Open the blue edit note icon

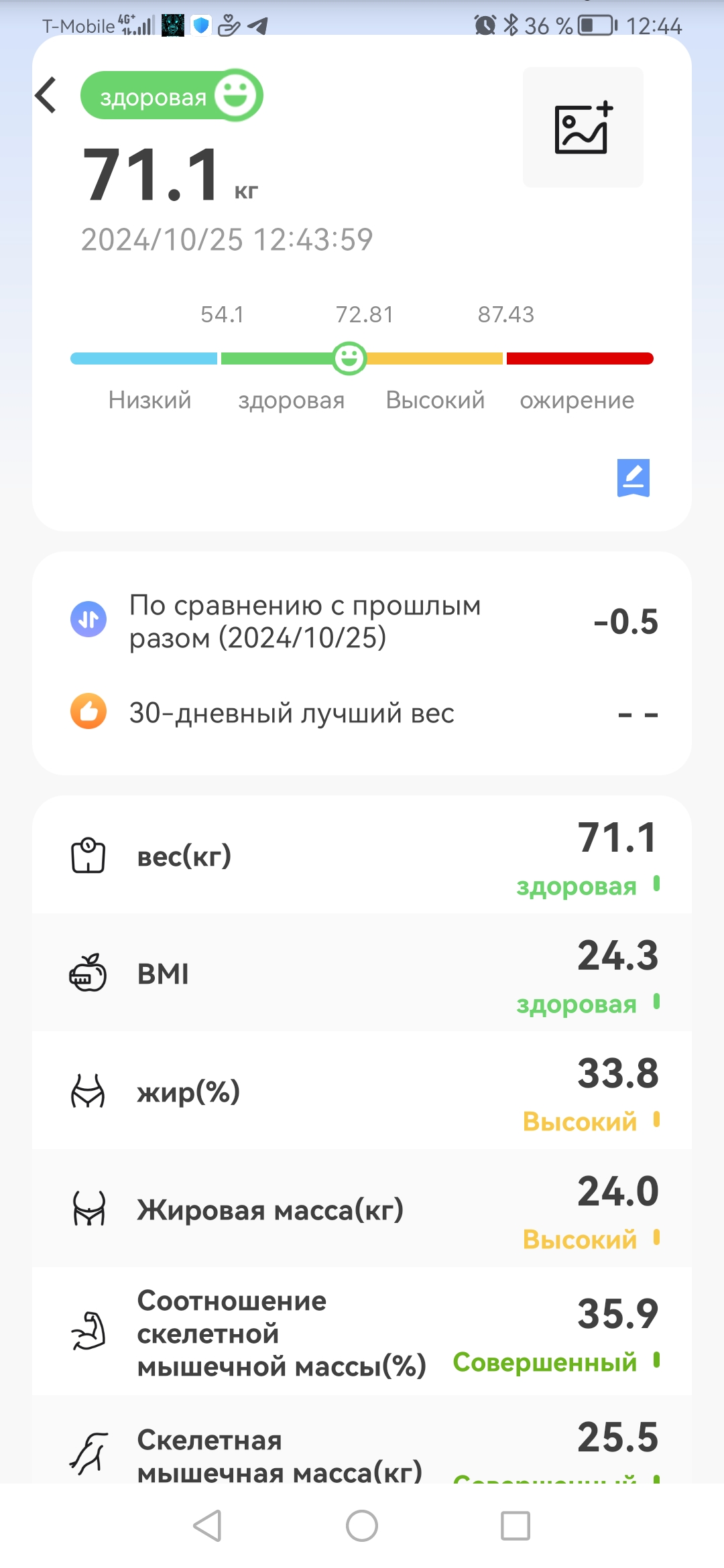[x=633, y=478]
